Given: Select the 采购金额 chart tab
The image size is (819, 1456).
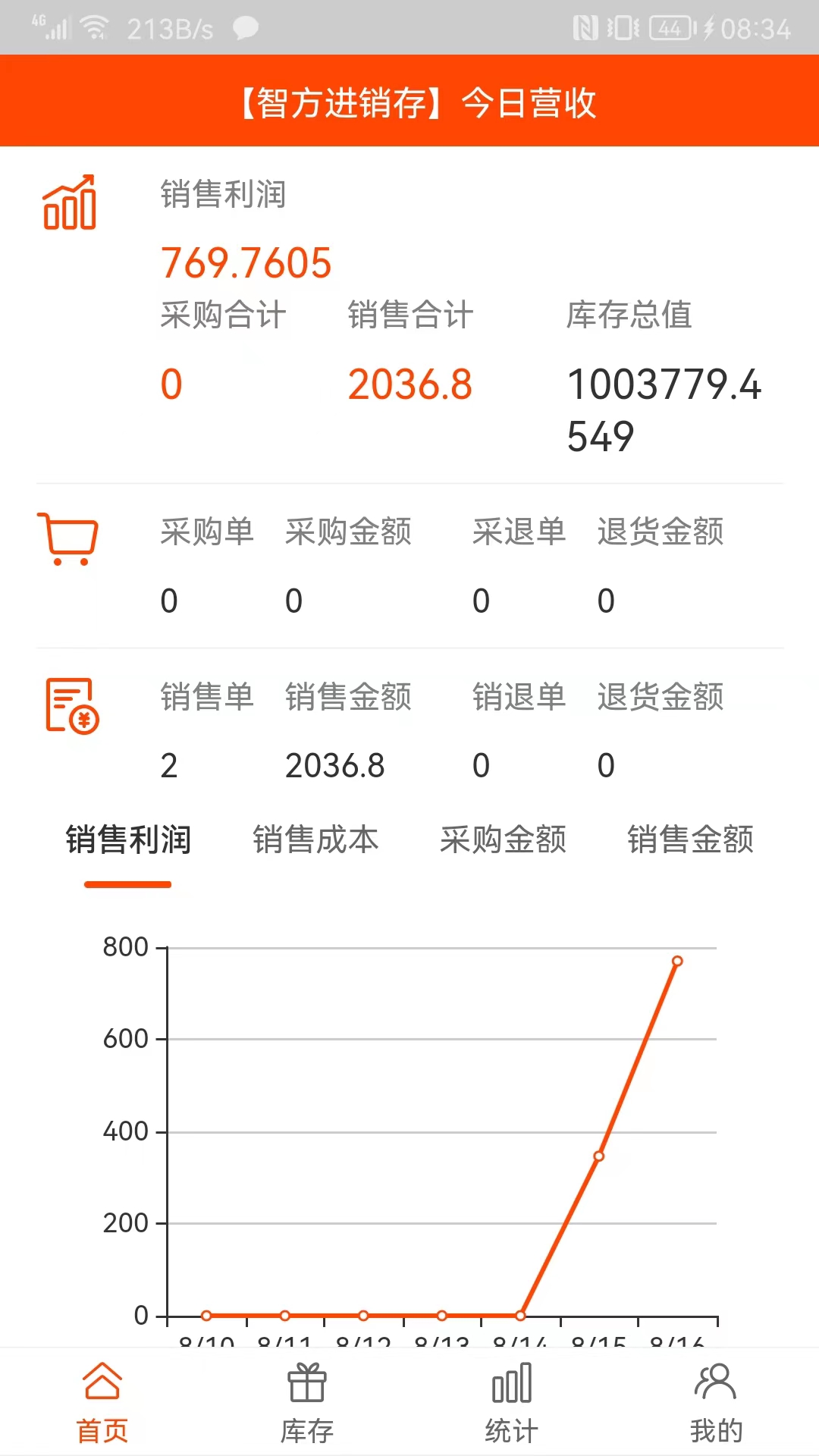Looking at the screenshot, I should tap(503, 840).
